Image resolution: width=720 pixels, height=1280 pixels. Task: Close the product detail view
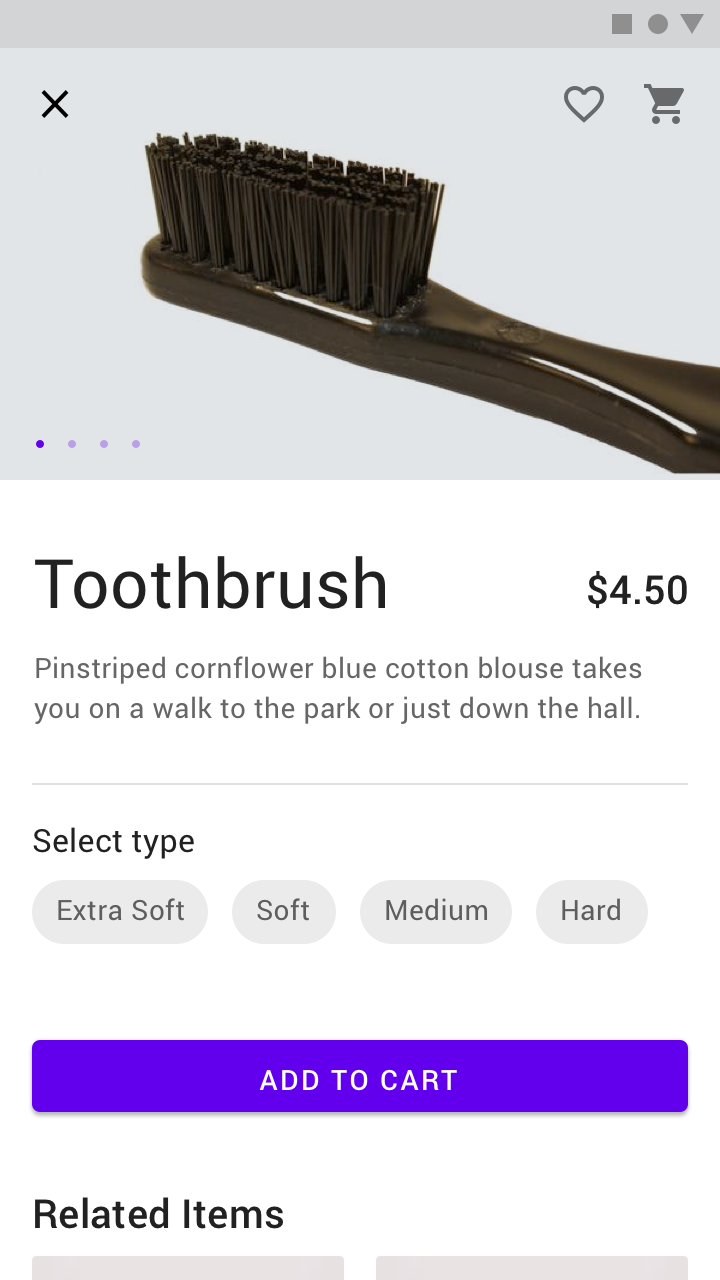55,104
